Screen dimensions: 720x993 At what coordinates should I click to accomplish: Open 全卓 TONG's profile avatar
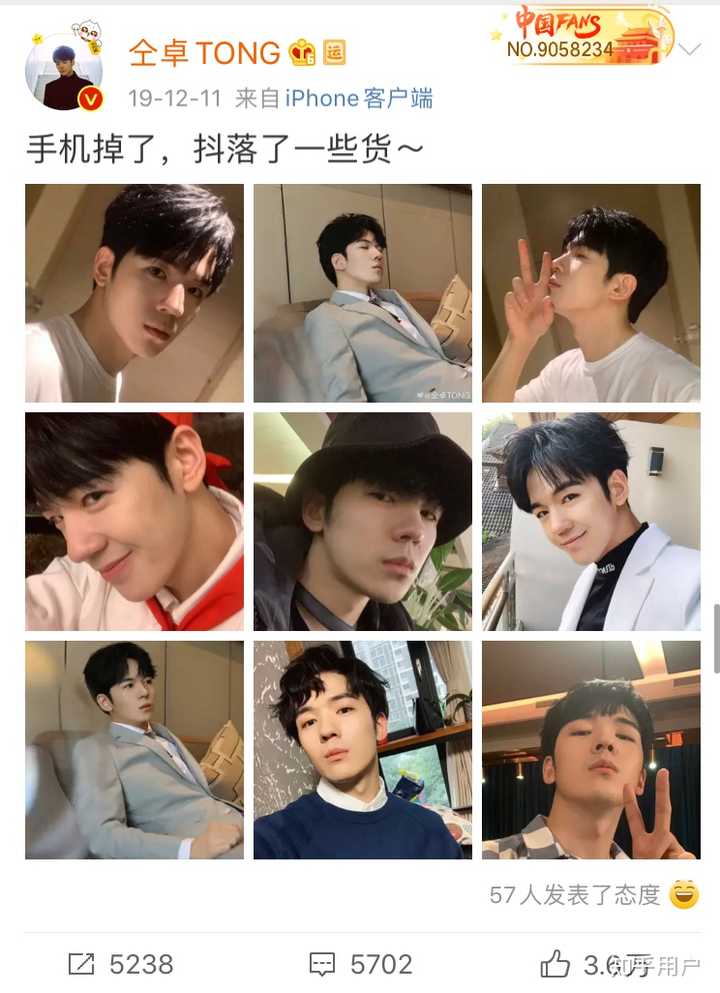(63, 71)
